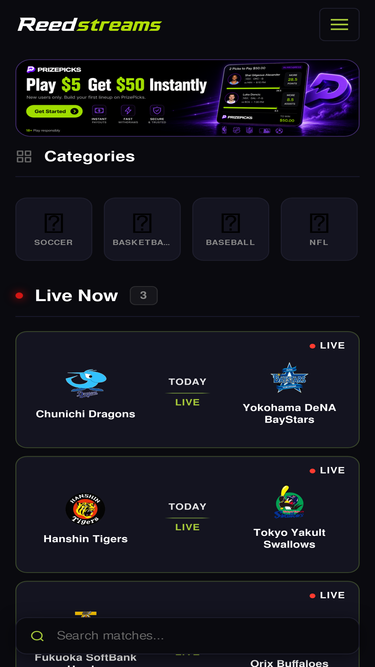The width and height of the screenshot is (375, 667).
Task: Go to Reedstreams home via logo
Action: click(90, 25)
